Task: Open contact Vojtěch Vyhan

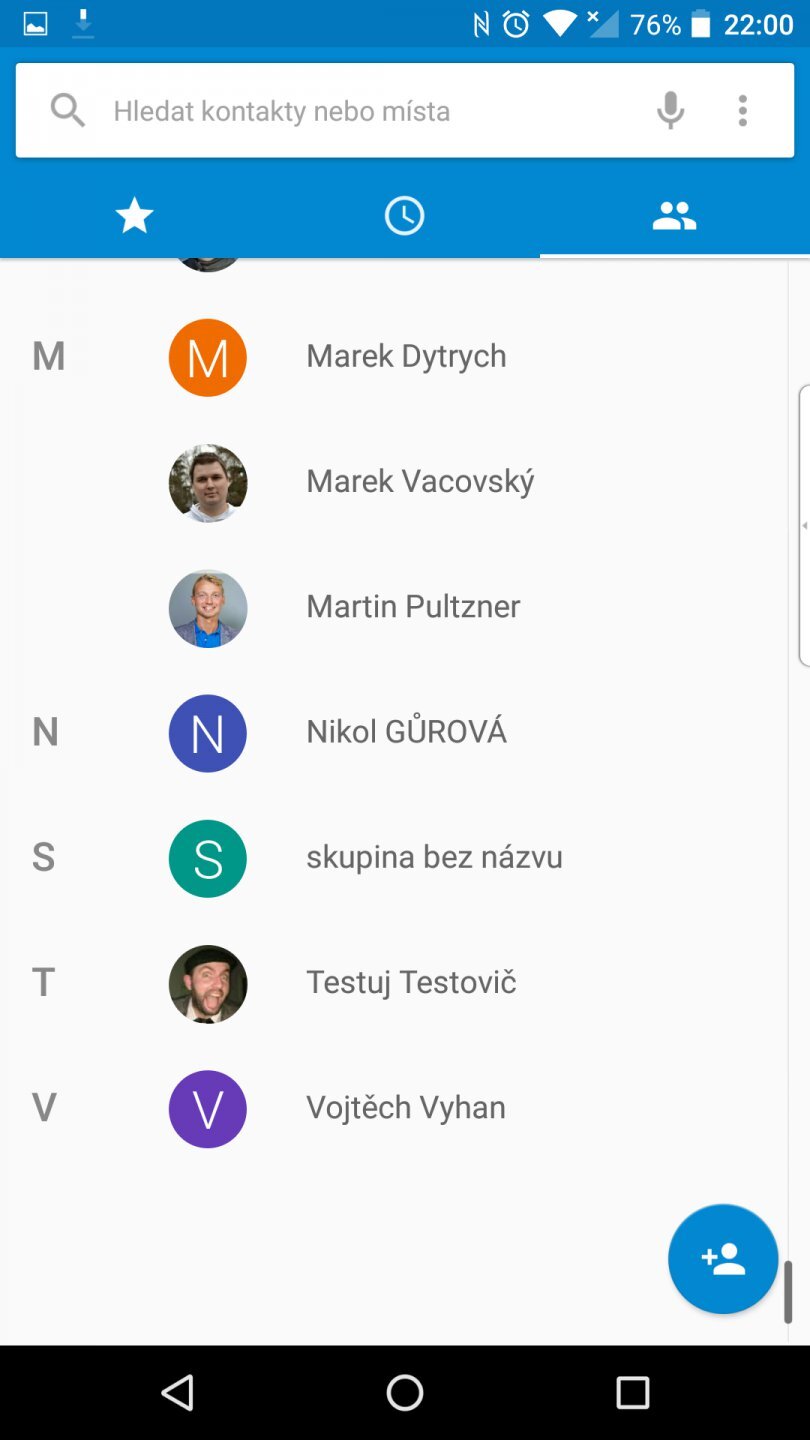Action: [405, 1108]
